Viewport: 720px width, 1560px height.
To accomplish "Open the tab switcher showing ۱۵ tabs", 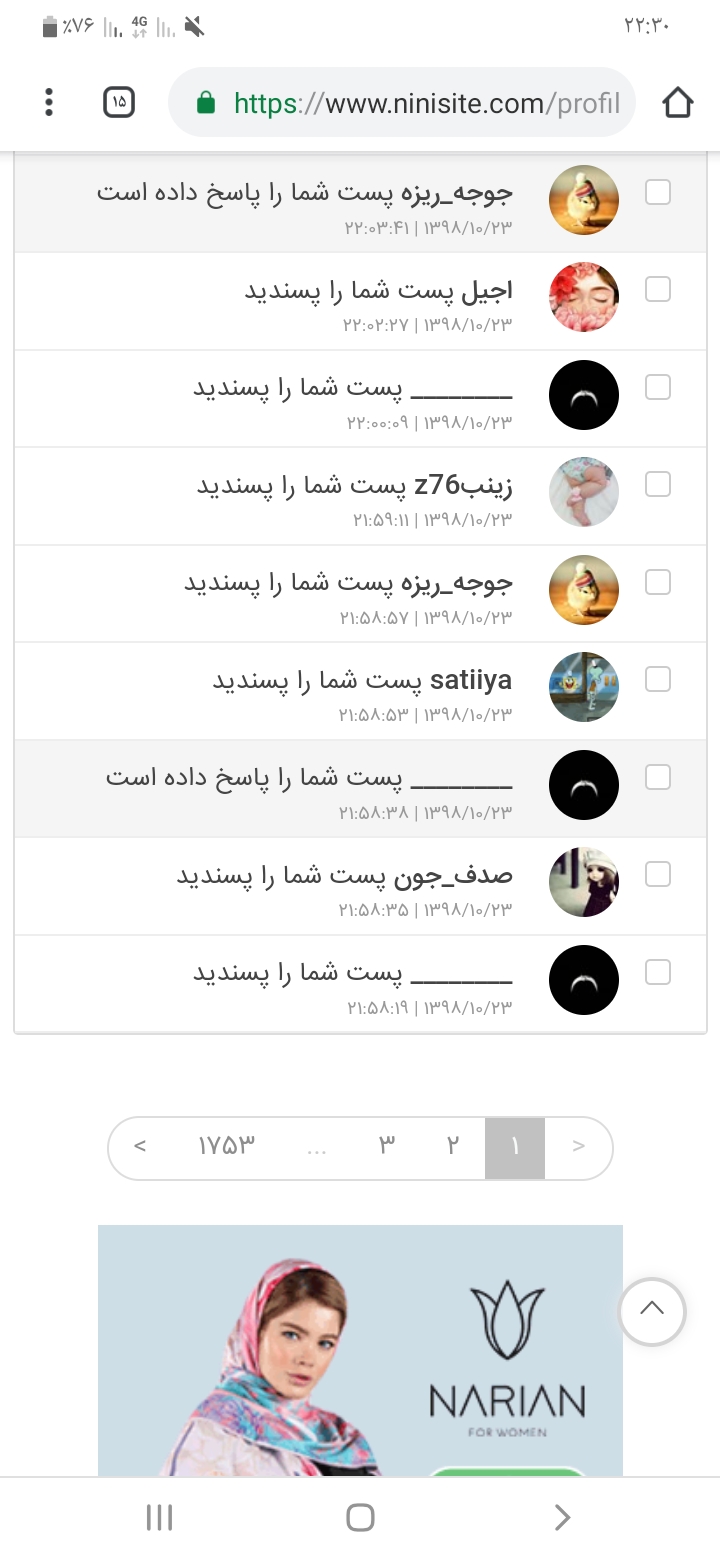I will 119,102.
